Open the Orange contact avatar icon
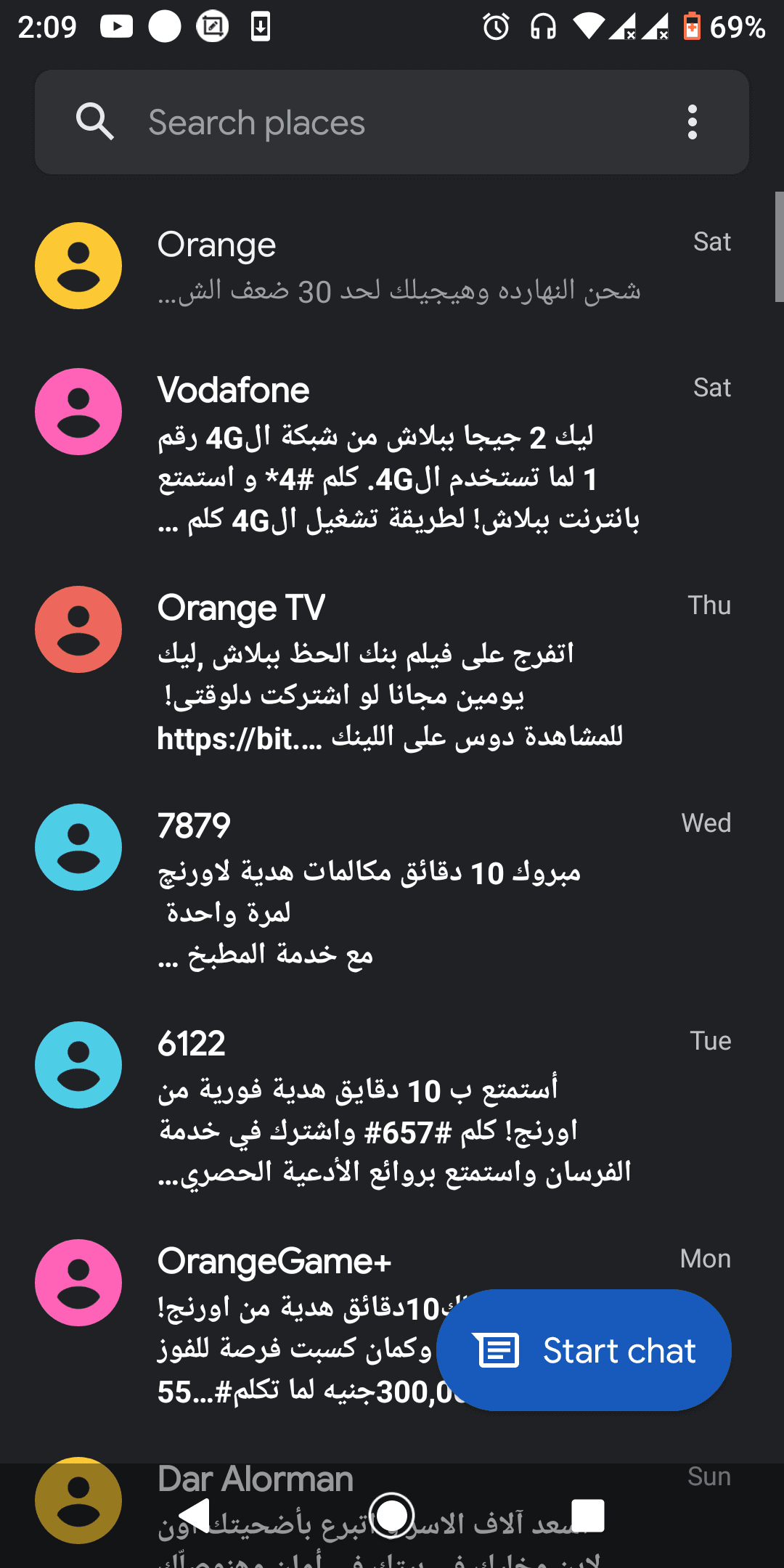784x1568 pixels. click(78, 265)
